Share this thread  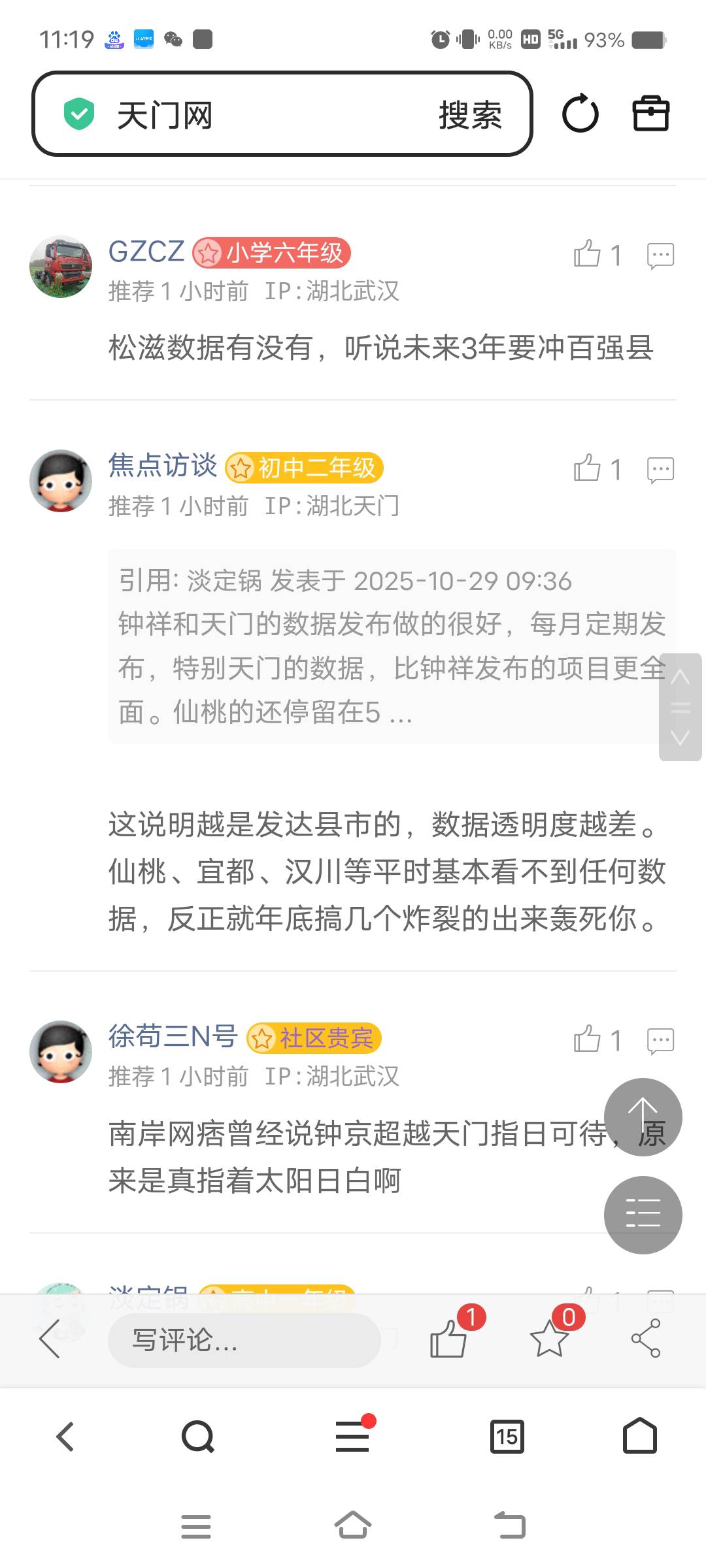(x=646, y=1339)
